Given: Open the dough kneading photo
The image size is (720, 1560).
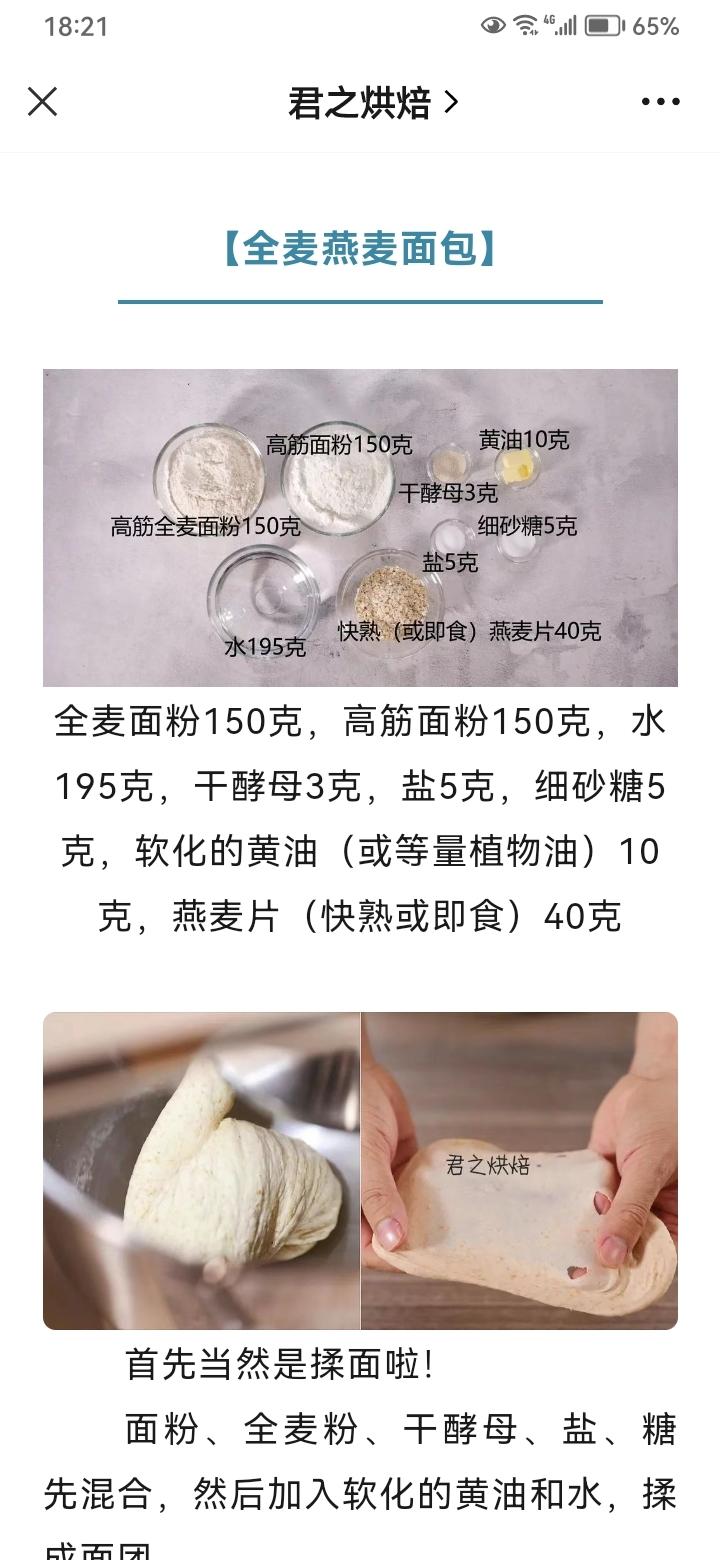Looking at the screenshot, I should 360,1170.
